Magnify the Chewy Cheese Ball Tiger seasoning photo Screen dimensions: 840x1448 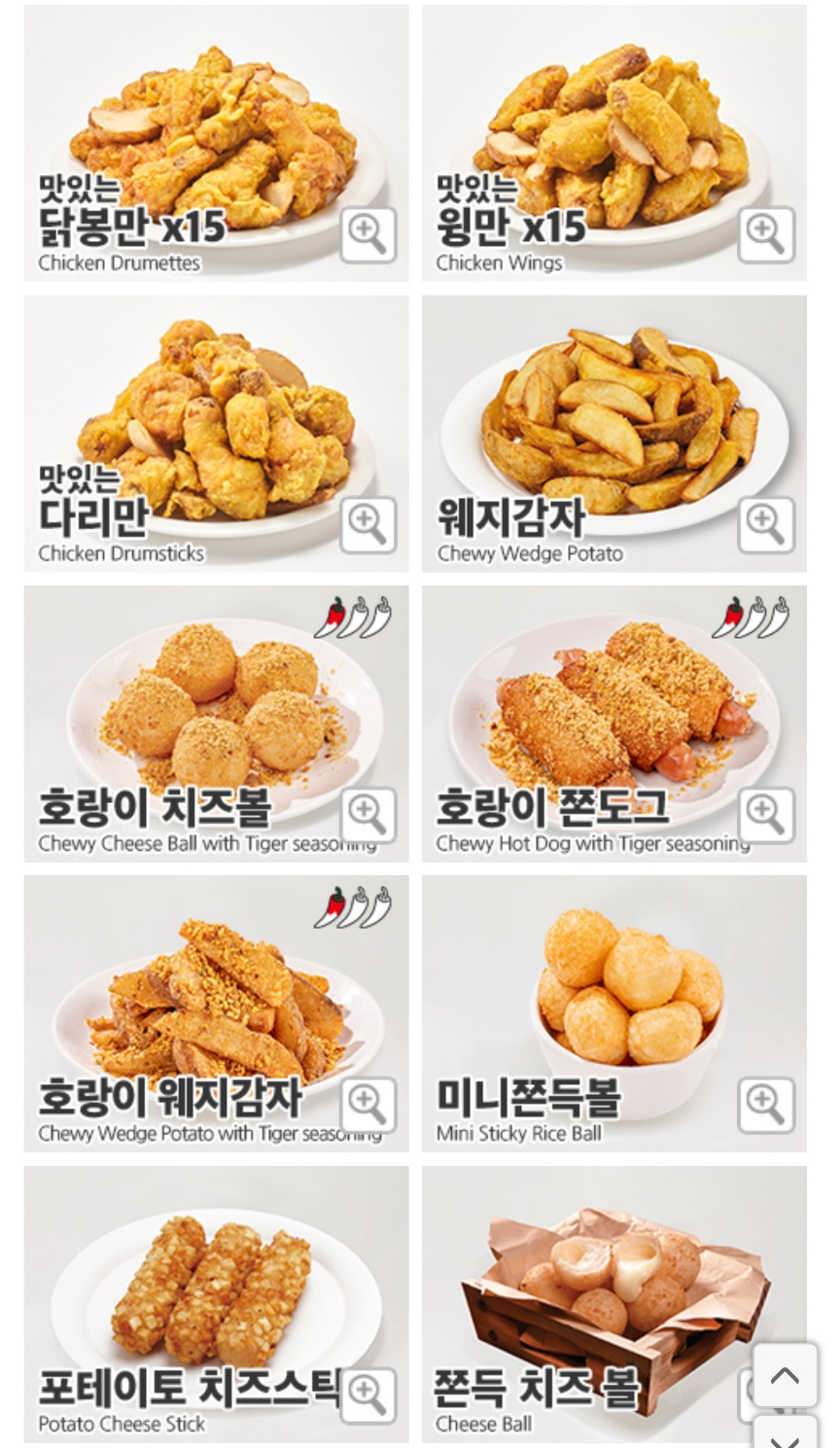tap(367, 815)
